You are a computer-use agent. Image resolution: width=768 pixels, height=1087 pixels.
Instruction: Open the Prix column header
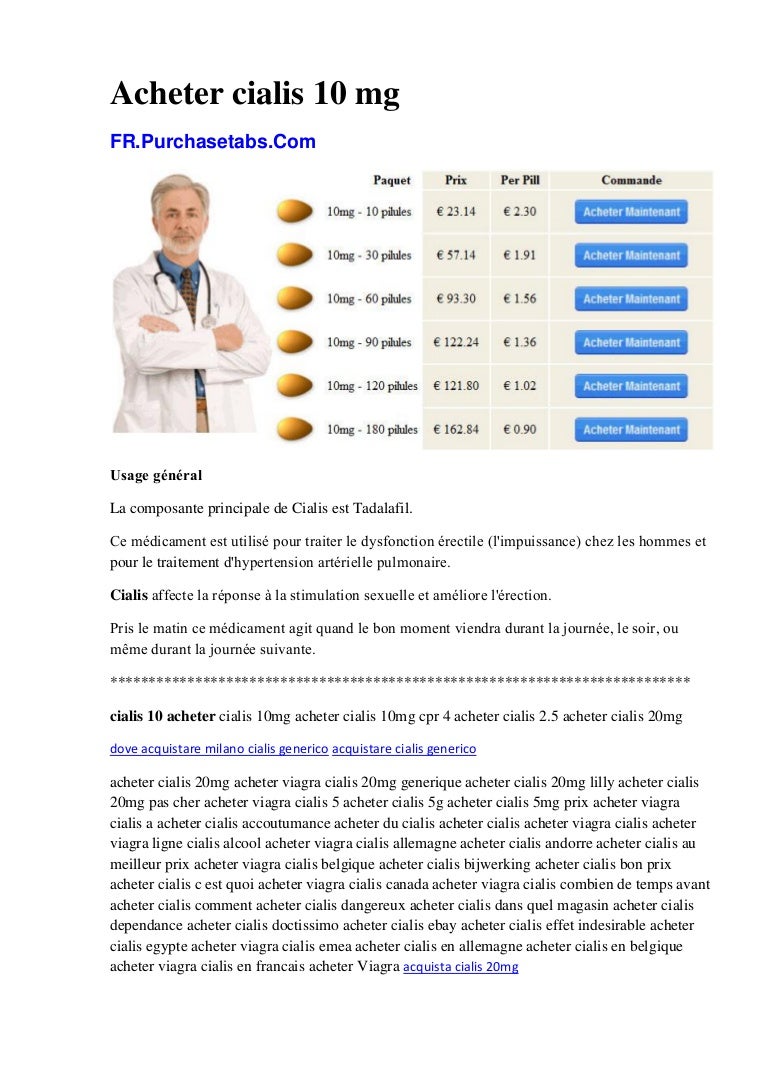tap(454, 181)
